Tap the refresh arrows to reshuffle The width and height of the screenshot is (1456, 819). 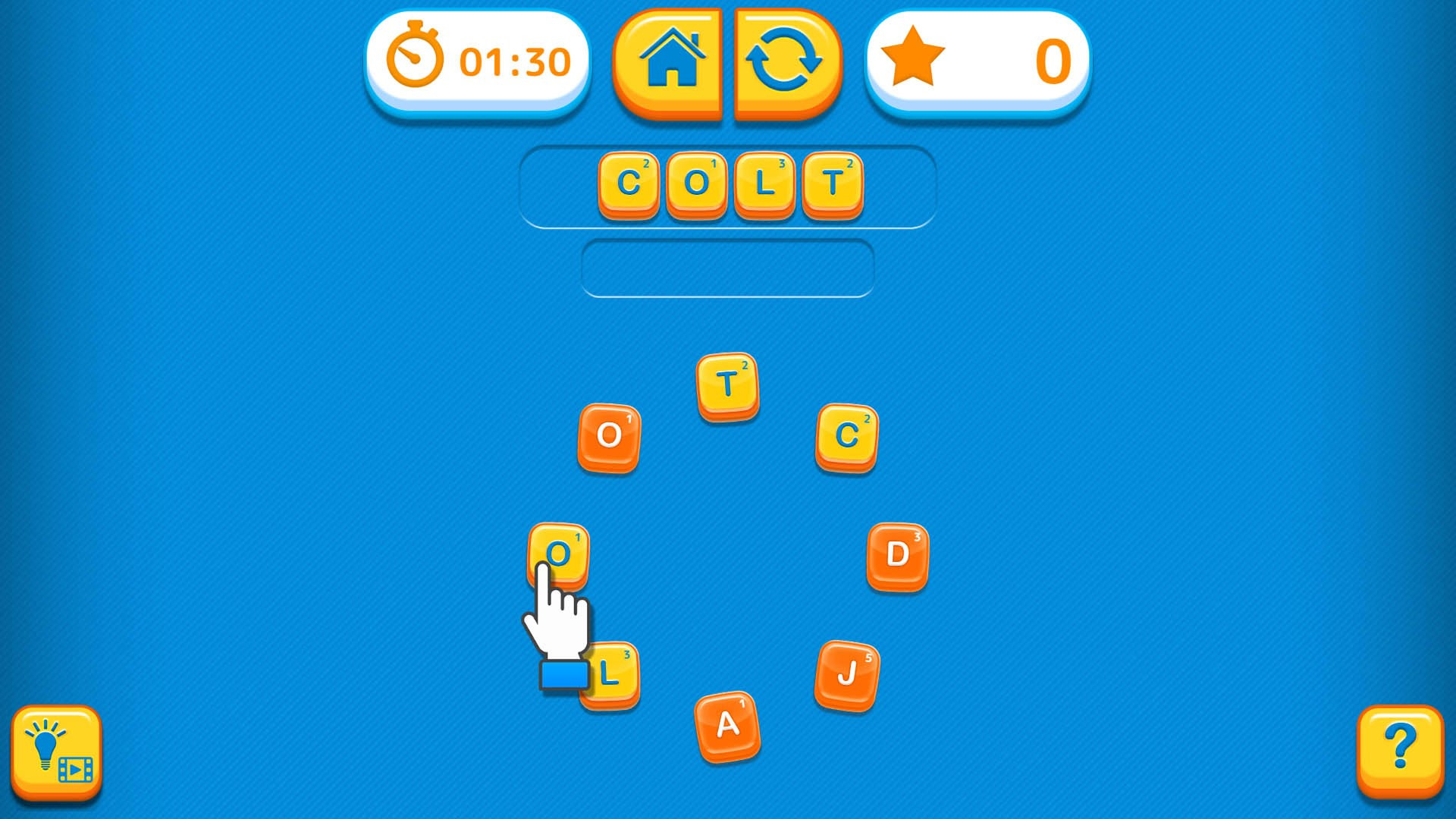pos(786,62)
